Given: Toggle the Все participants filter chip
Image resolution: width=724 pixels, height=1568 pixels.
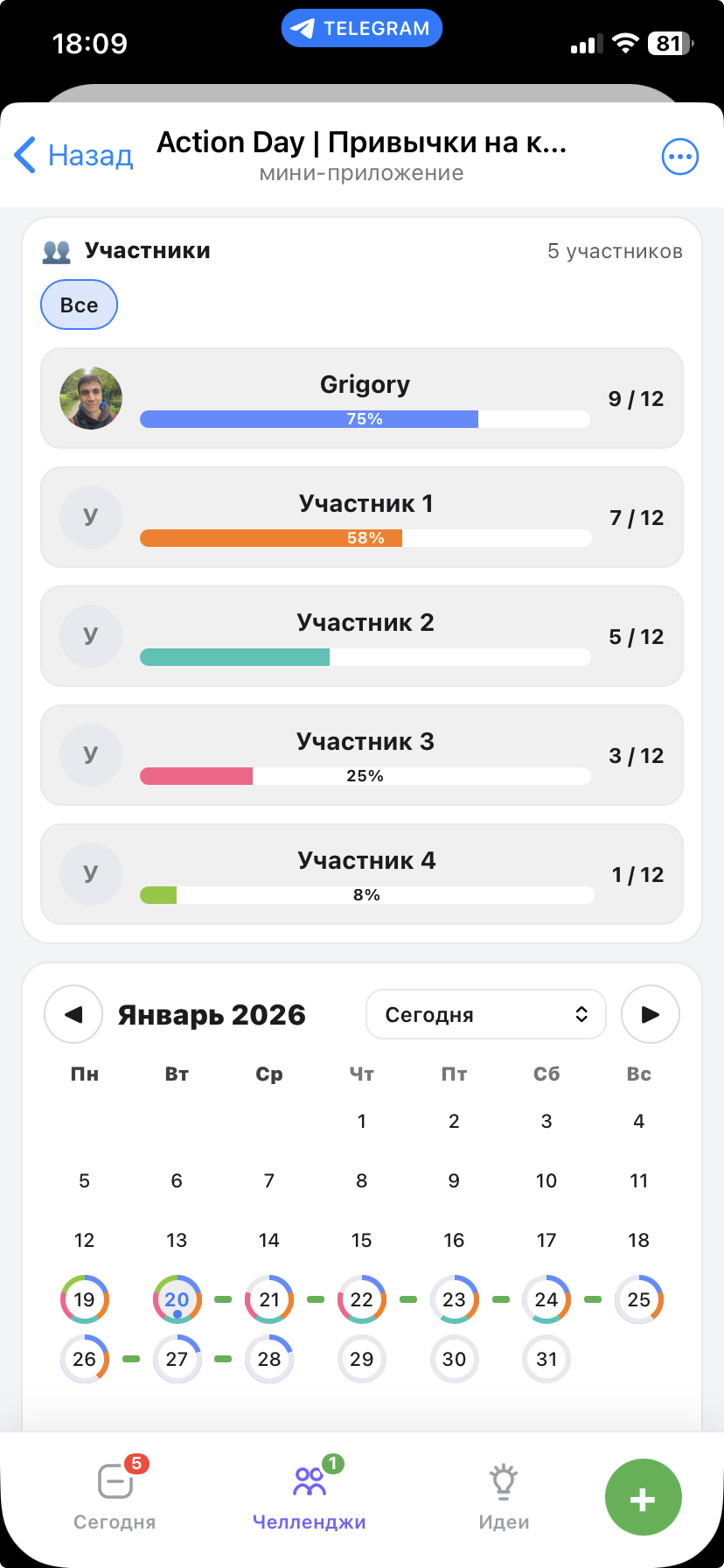Looking at the screenshot, I should tap(79, 304).
